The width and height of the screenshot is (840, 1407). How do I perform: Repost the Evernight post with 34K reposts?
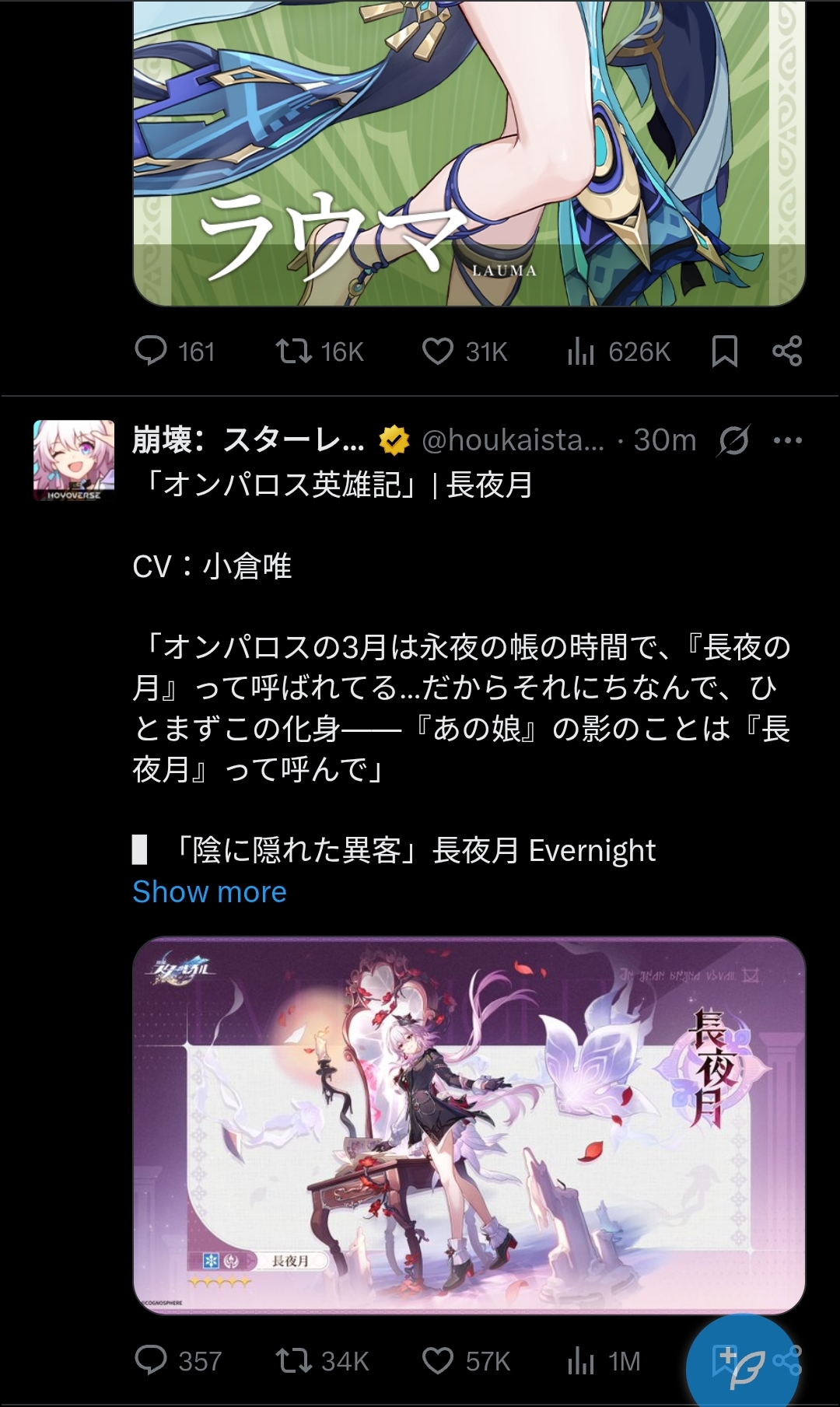point(322,1361)
